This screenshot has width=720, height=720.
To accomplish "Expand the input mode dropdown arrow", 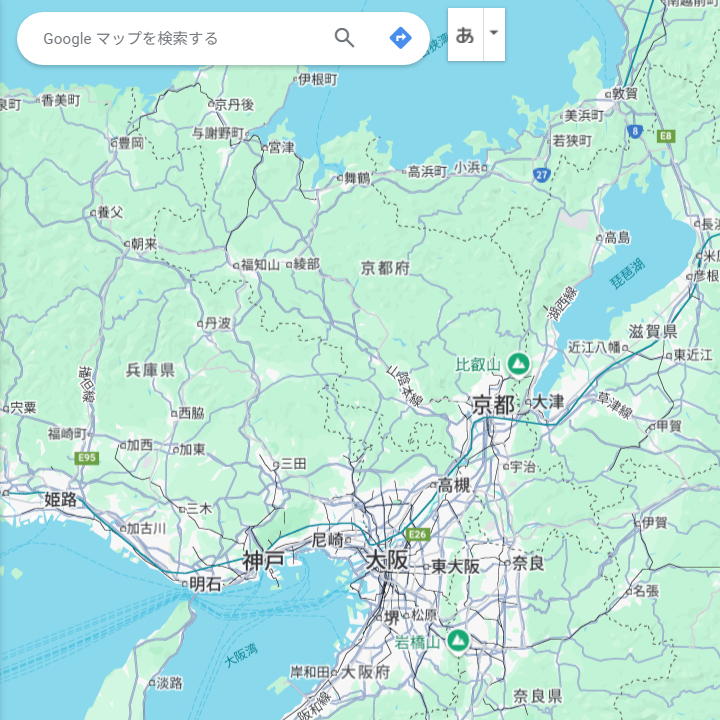I will [x=494, y=33].
